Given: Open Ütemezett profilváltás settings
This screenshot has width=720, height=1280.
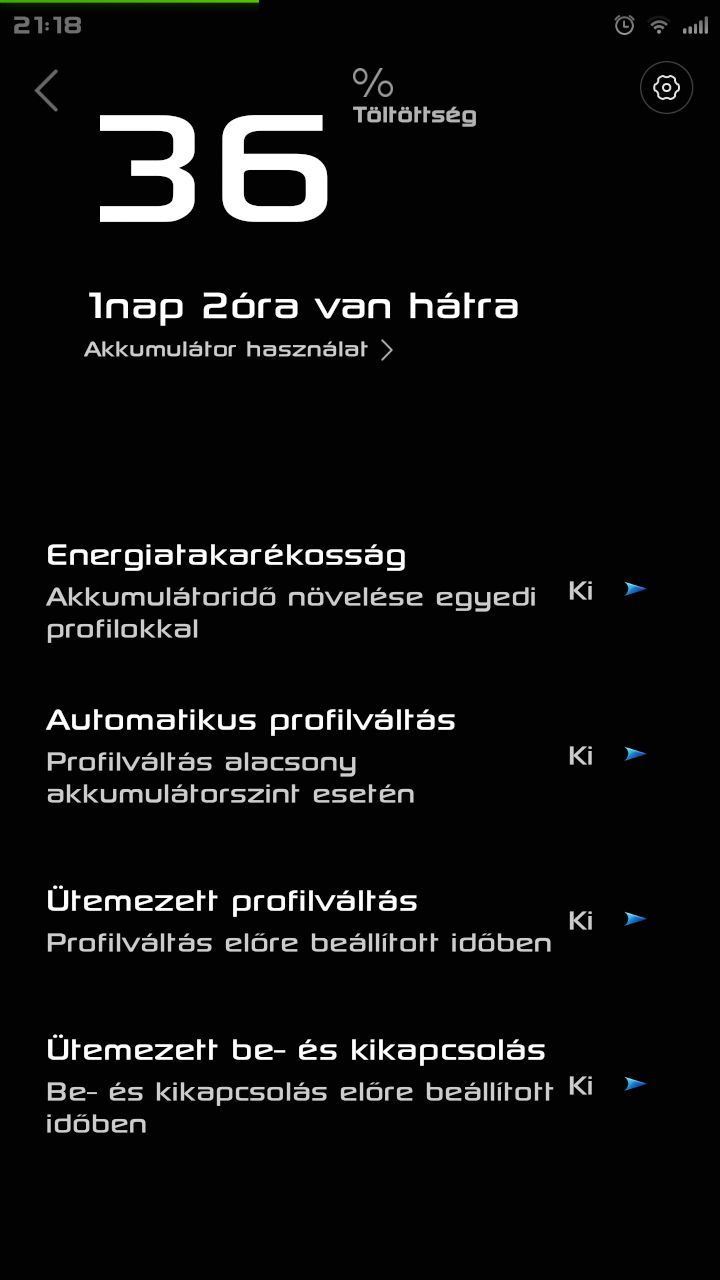Looking at the screenshot, I should [360, 921].
